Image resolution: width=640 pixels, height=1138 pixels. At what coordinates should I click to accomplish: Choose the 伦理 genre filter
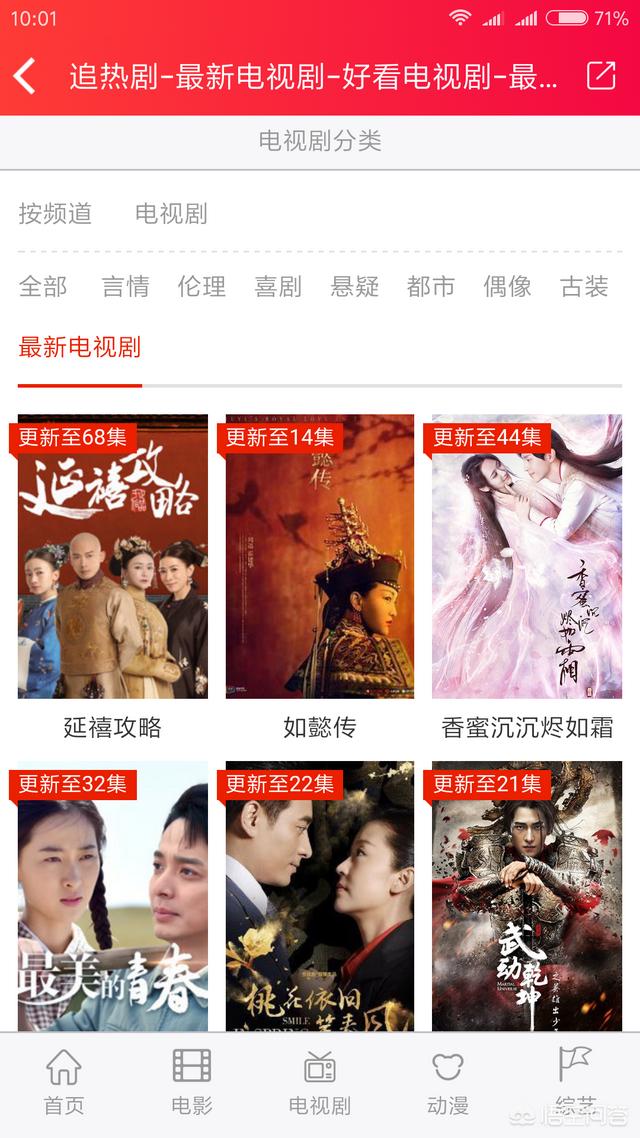click(202, 287)
